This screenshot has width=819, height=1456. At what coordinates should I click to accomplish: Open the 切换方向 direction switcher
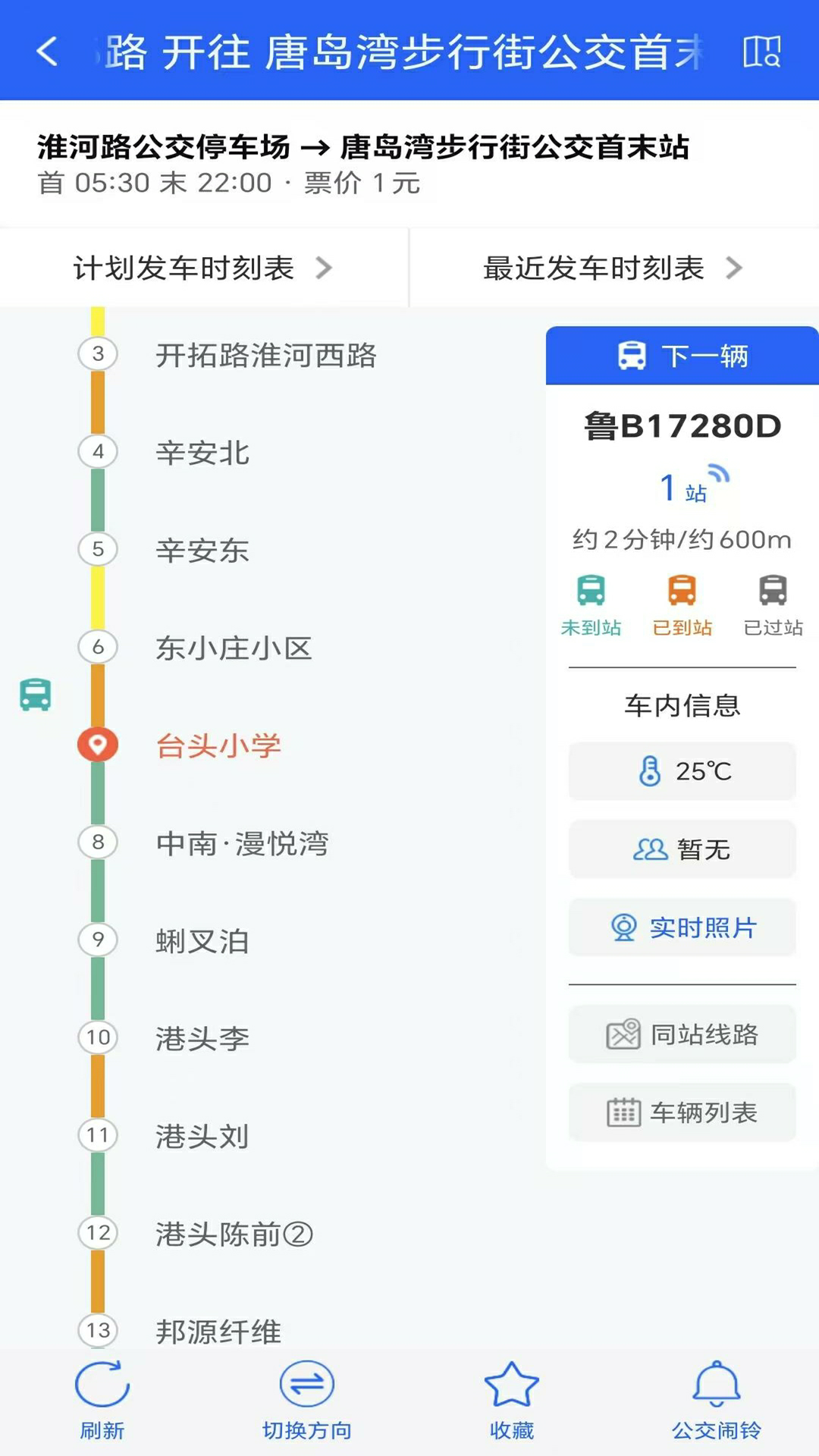307,1398
